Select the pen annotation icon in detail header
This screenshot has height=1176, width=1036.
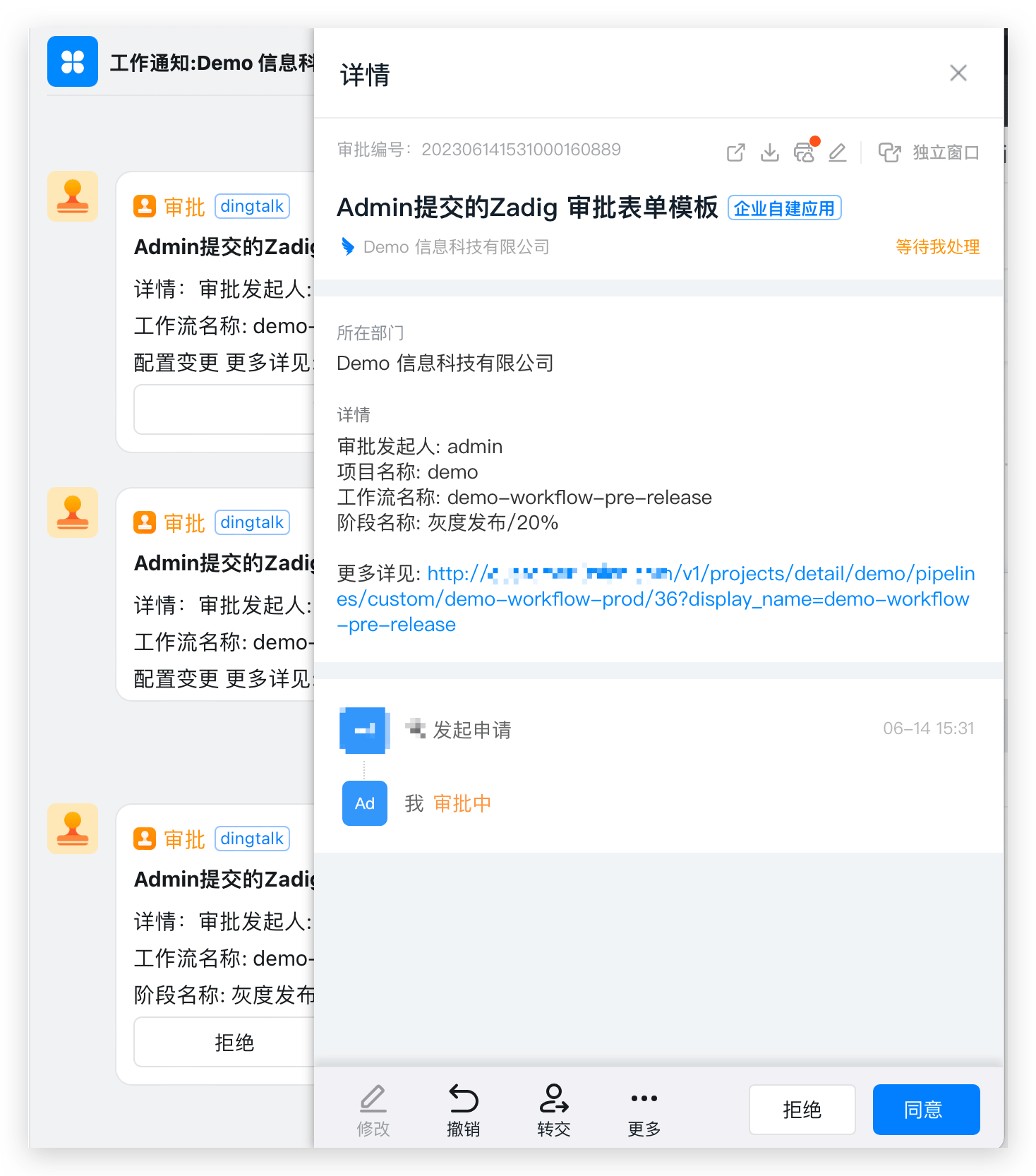coord(838,152)
